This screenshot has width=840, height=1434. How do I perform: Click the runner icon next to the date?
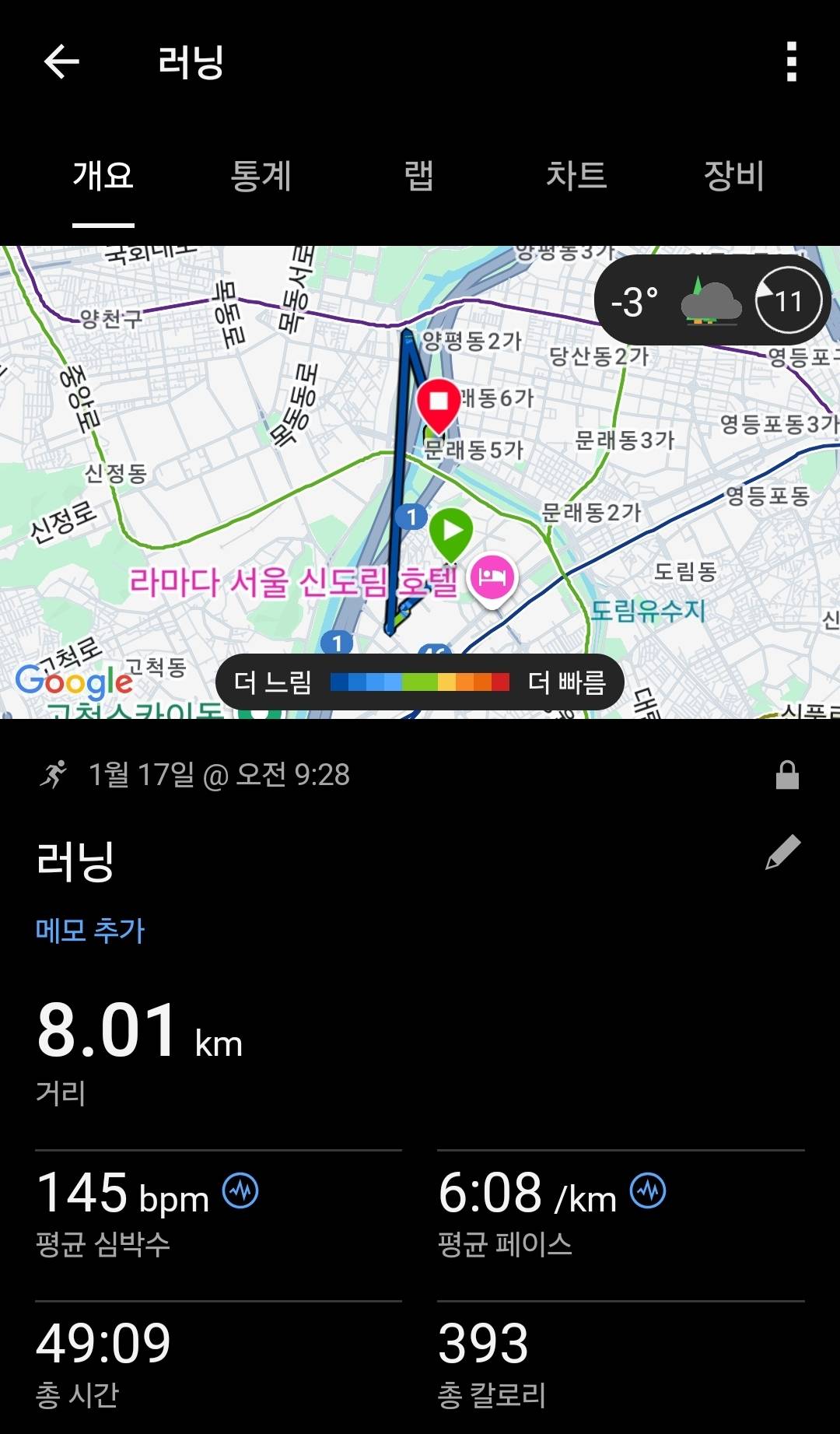click(x=51, y=774)
